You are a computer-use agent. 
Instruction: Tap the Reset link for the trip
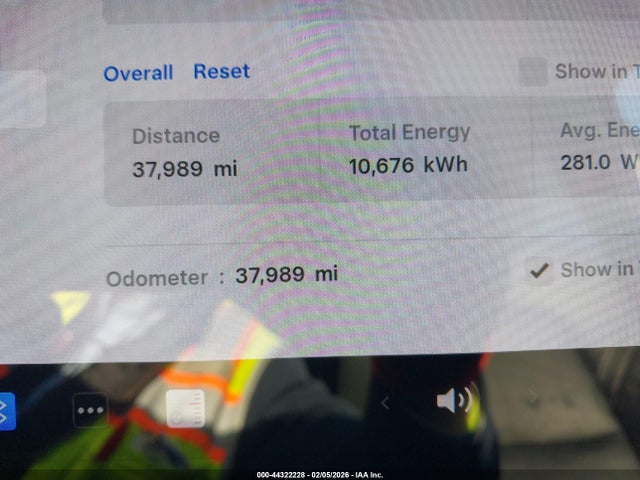[x=221, y=72]
